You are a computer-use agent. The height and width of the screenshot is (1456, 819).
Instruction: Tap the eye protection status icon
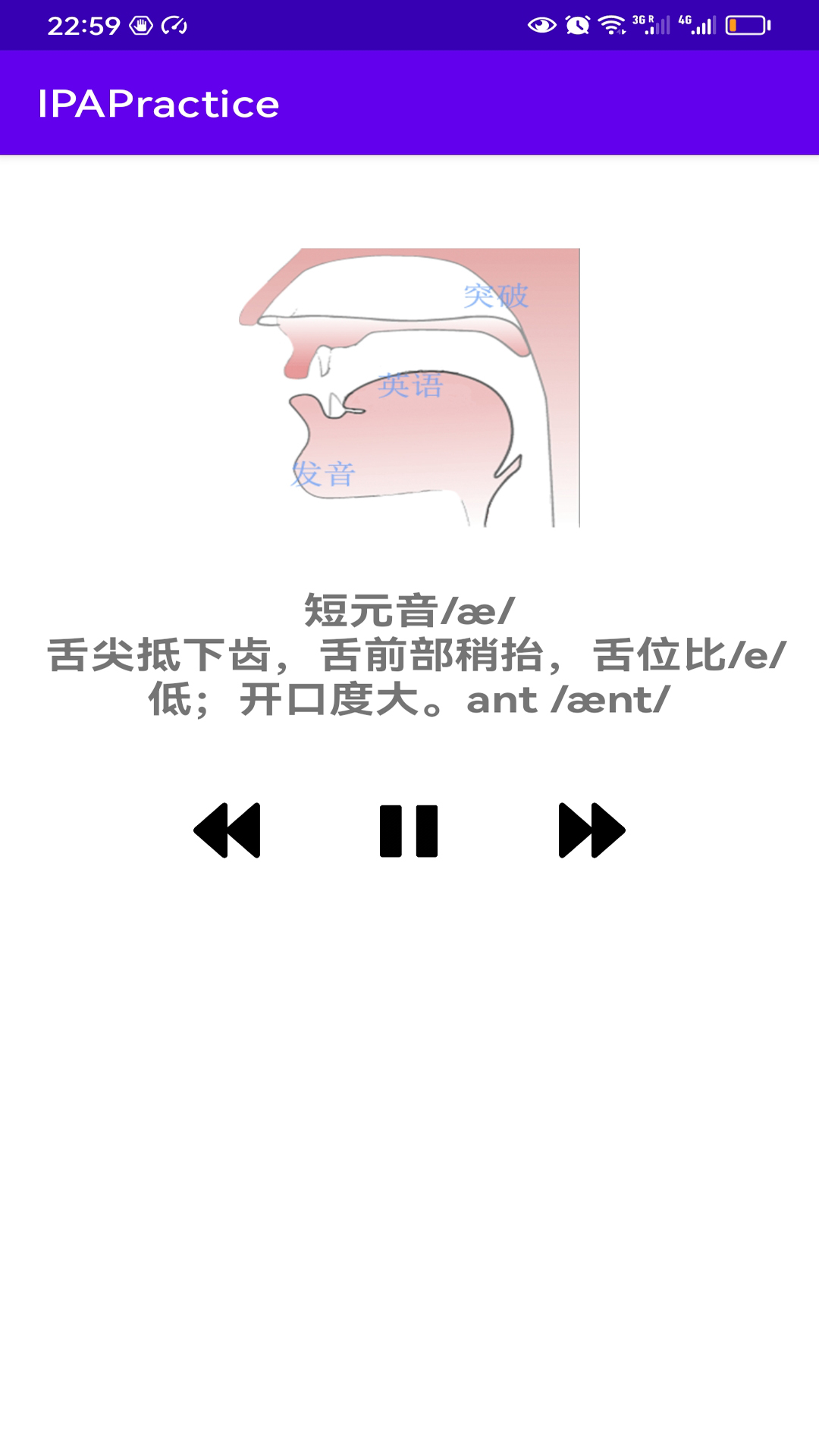coord(540,24)
